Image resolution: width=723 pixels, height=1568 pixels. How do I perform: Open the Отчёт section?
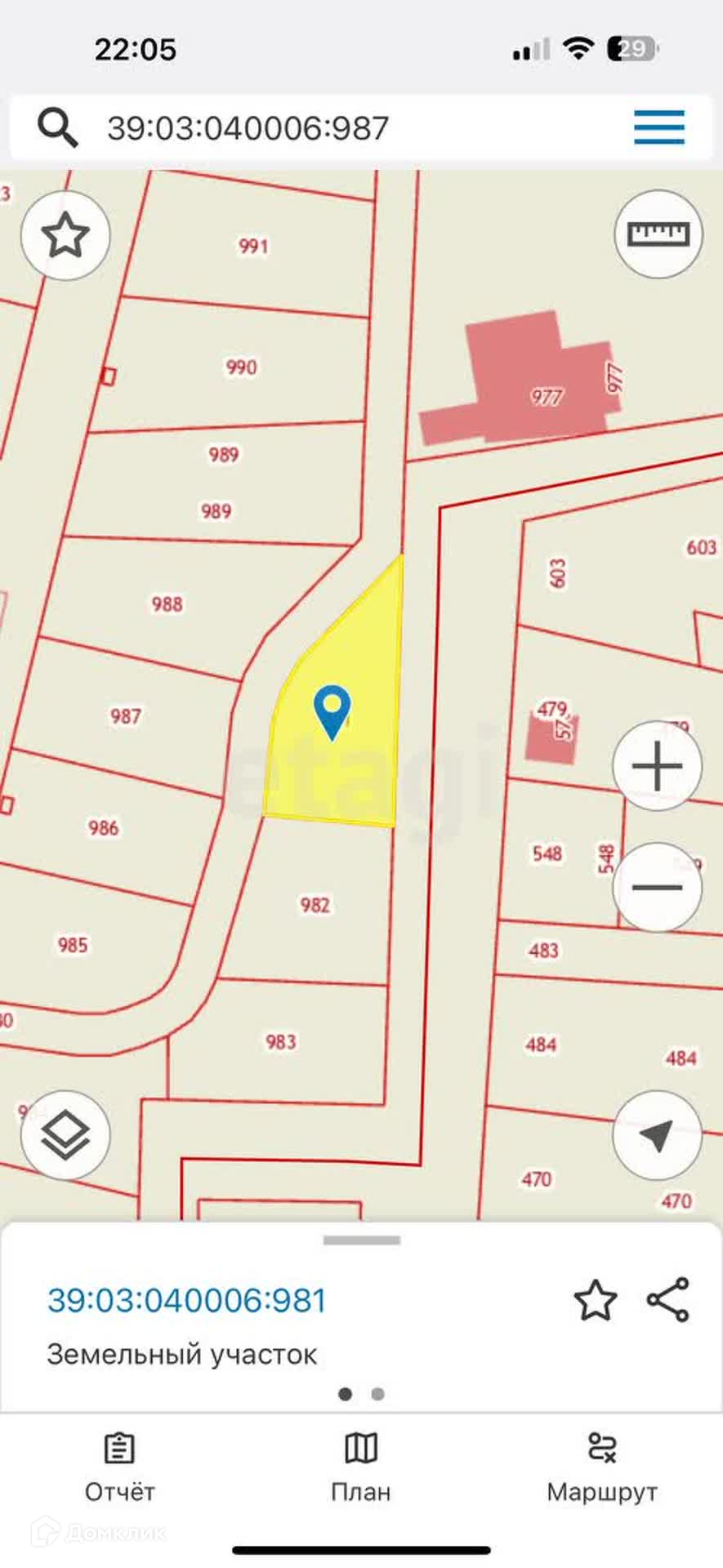[119, 1468]
